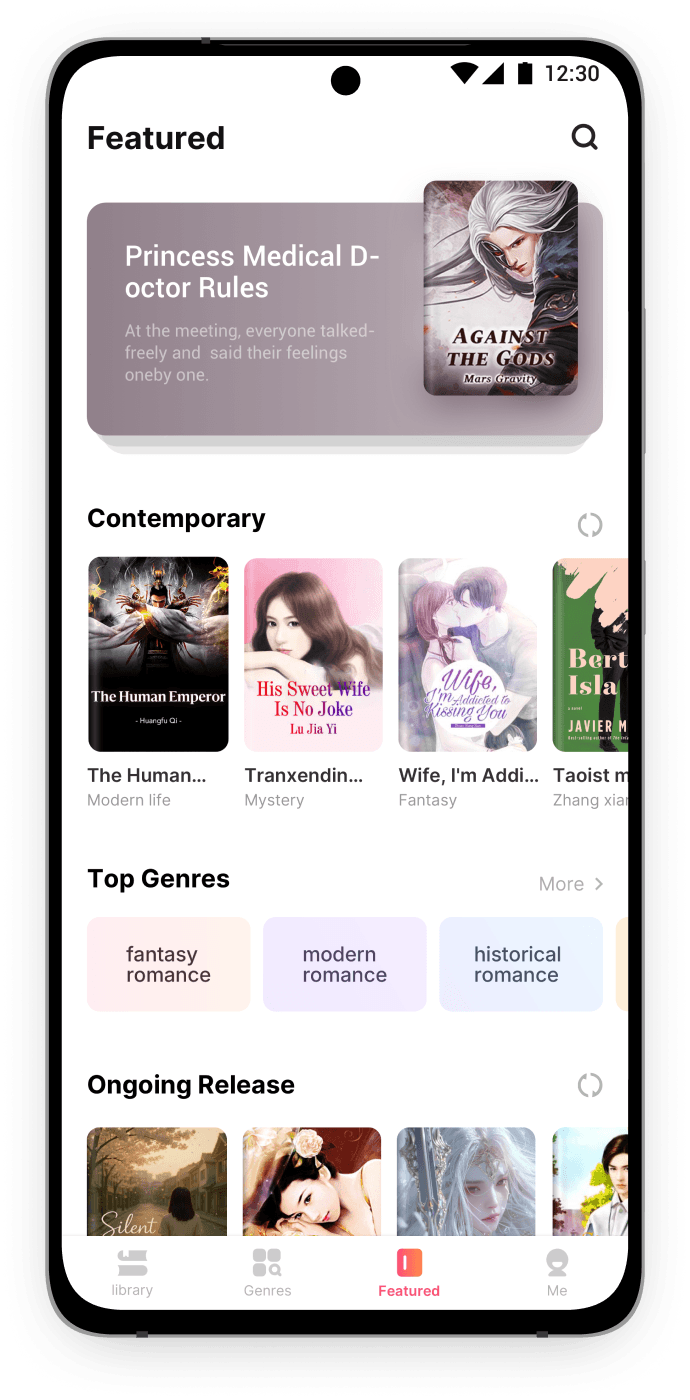Open the Princess Medical Doctor Rules banner
This screenshot has width=690, height=1400.
(345, 319)
